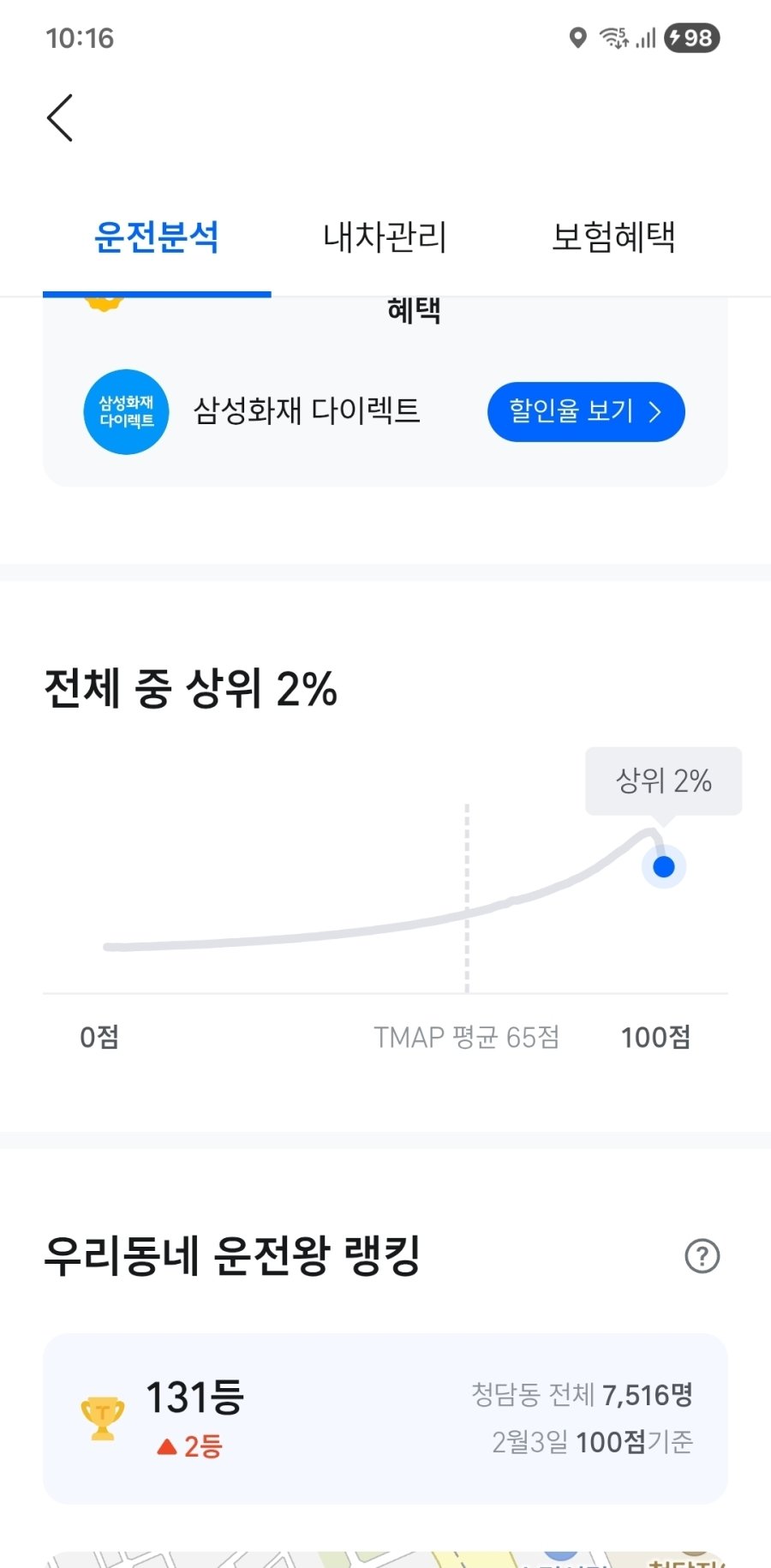This screenshot has height=1568, width=771.
Task: Open the 131등 ranking card
Action: click(385, 1418)
